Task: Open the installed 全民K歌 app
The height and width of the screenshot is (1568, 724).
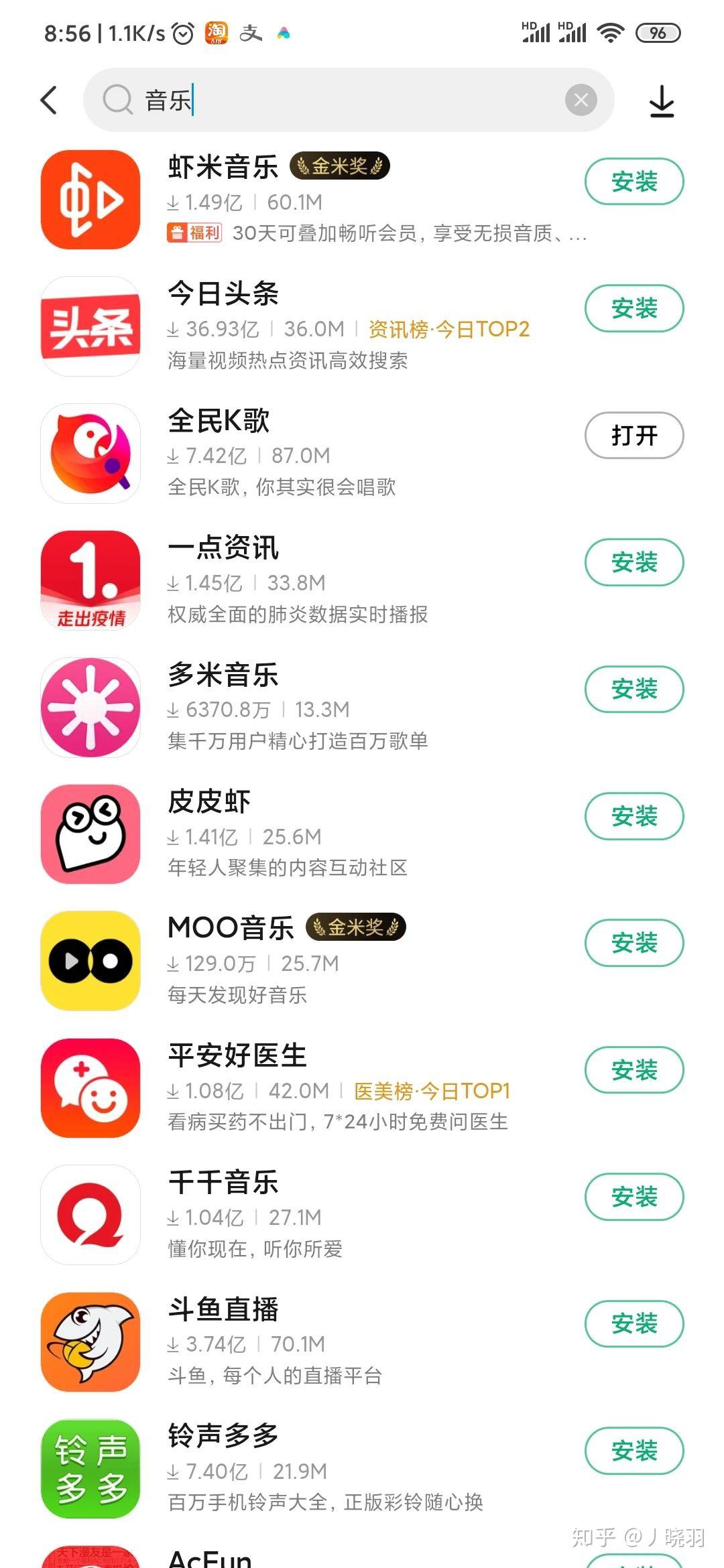Action: point(633,436)
